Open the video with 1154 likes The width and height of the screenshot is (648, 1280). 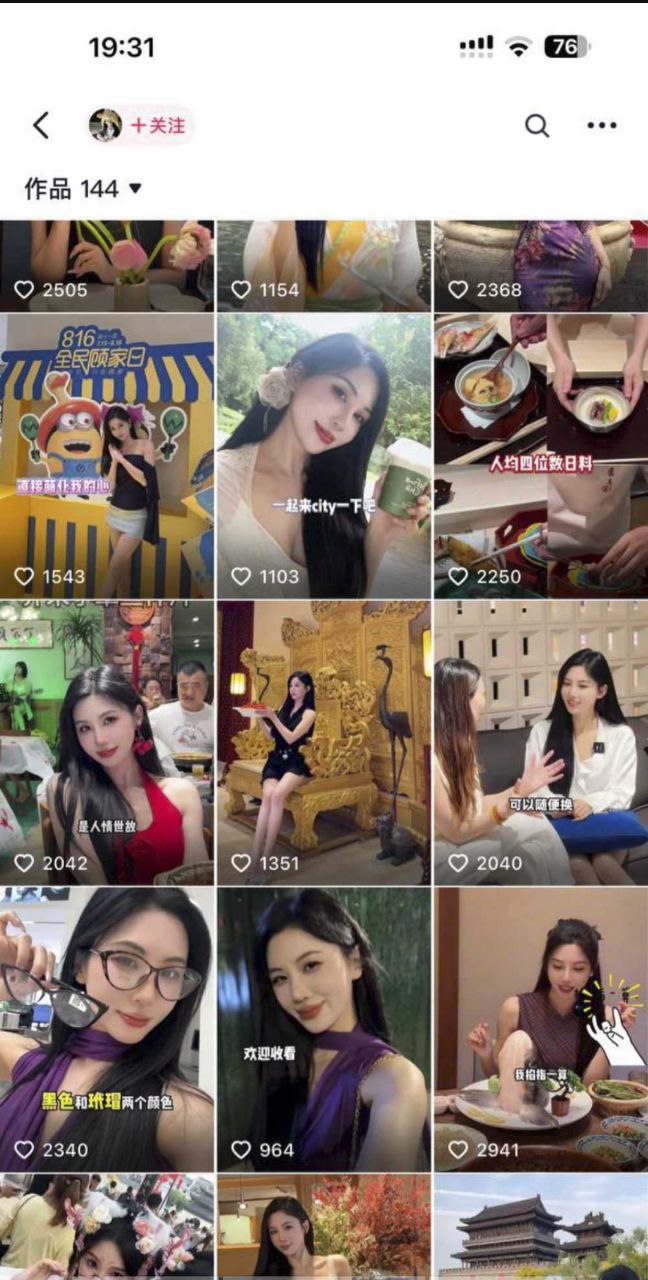click(x=323, y=265)
